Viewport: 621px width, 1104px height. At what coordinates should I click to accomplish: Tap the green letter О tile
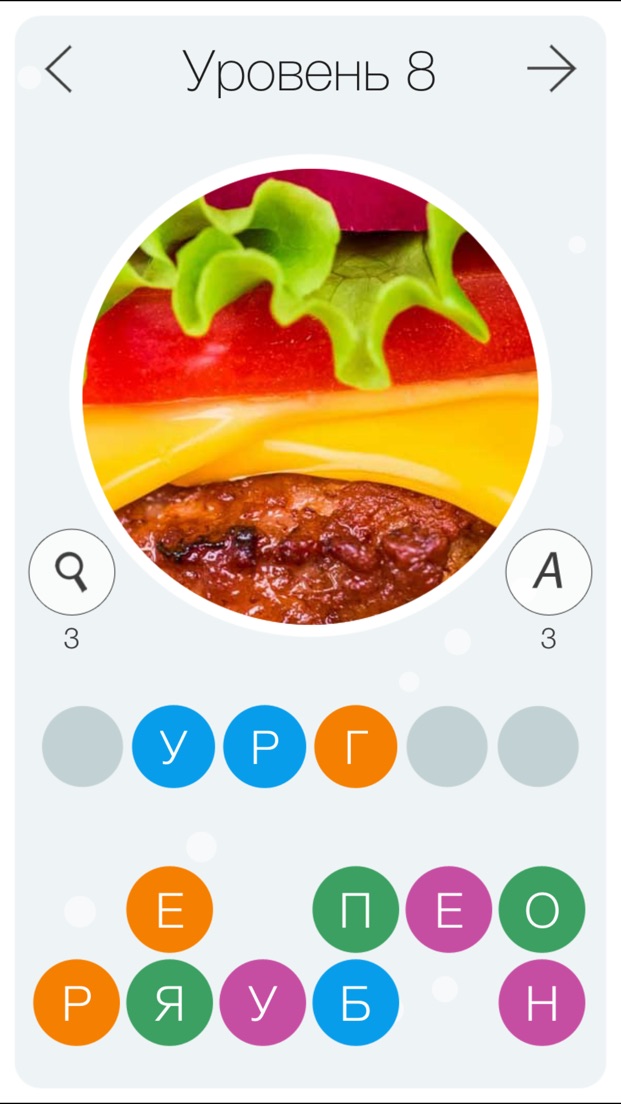[541, 910]
